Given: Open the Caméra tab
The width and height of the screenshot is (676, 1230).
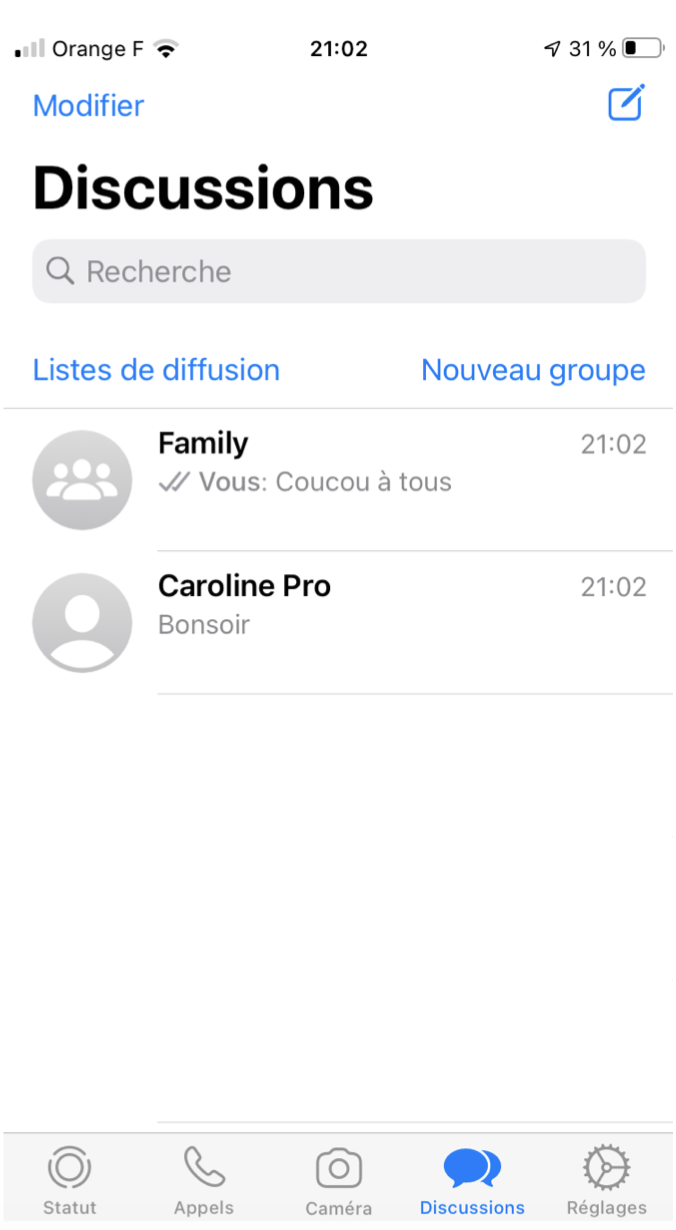Looking at the screenshot, I should 339,1181.
